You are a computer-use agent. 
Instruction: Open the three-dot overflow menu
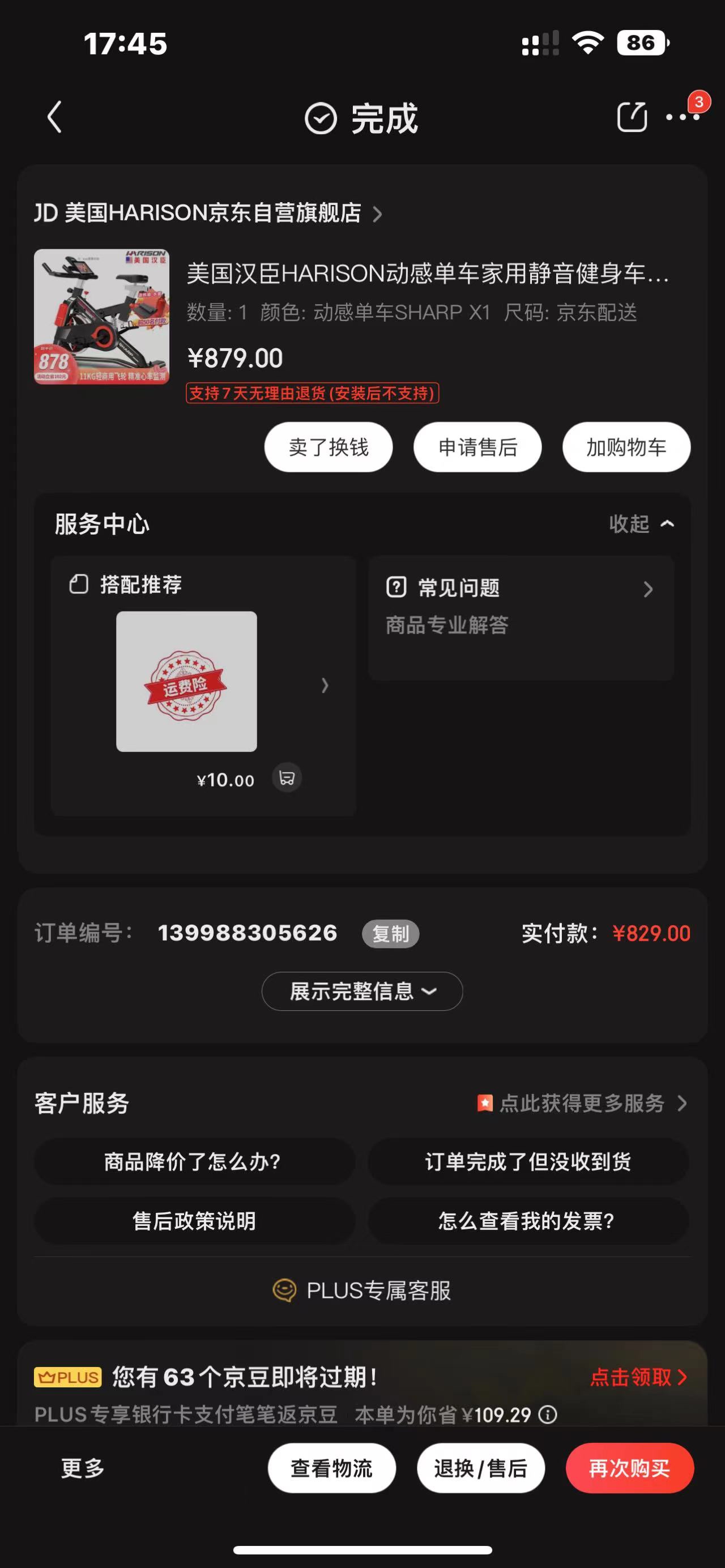pyautogui.click(x=683, y=117)
